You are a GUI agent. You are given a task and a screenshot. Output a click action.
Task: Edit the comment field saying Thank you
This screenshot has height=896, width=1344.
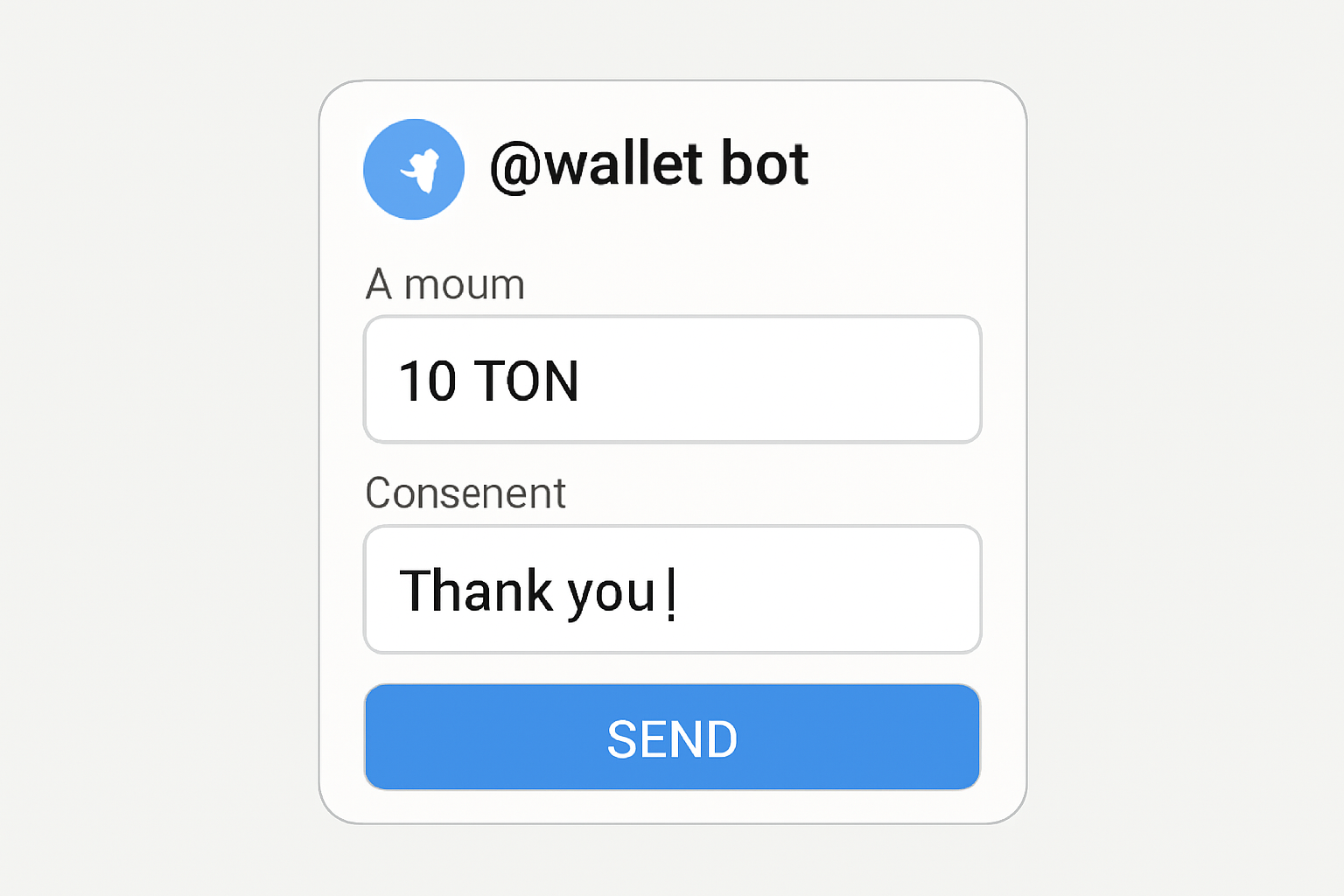coord(672,589)
